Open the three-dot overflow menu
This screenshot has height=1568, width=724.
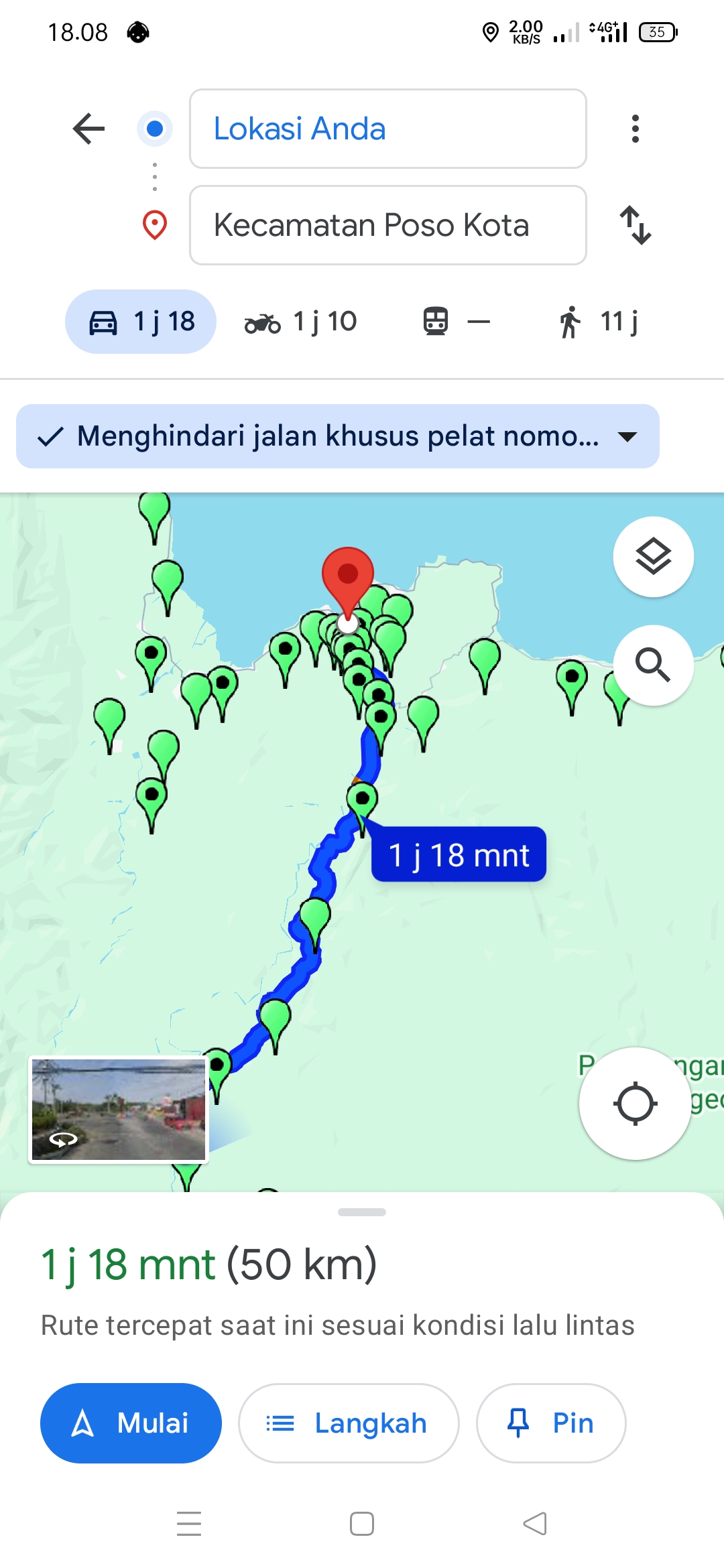click(635, 129)
